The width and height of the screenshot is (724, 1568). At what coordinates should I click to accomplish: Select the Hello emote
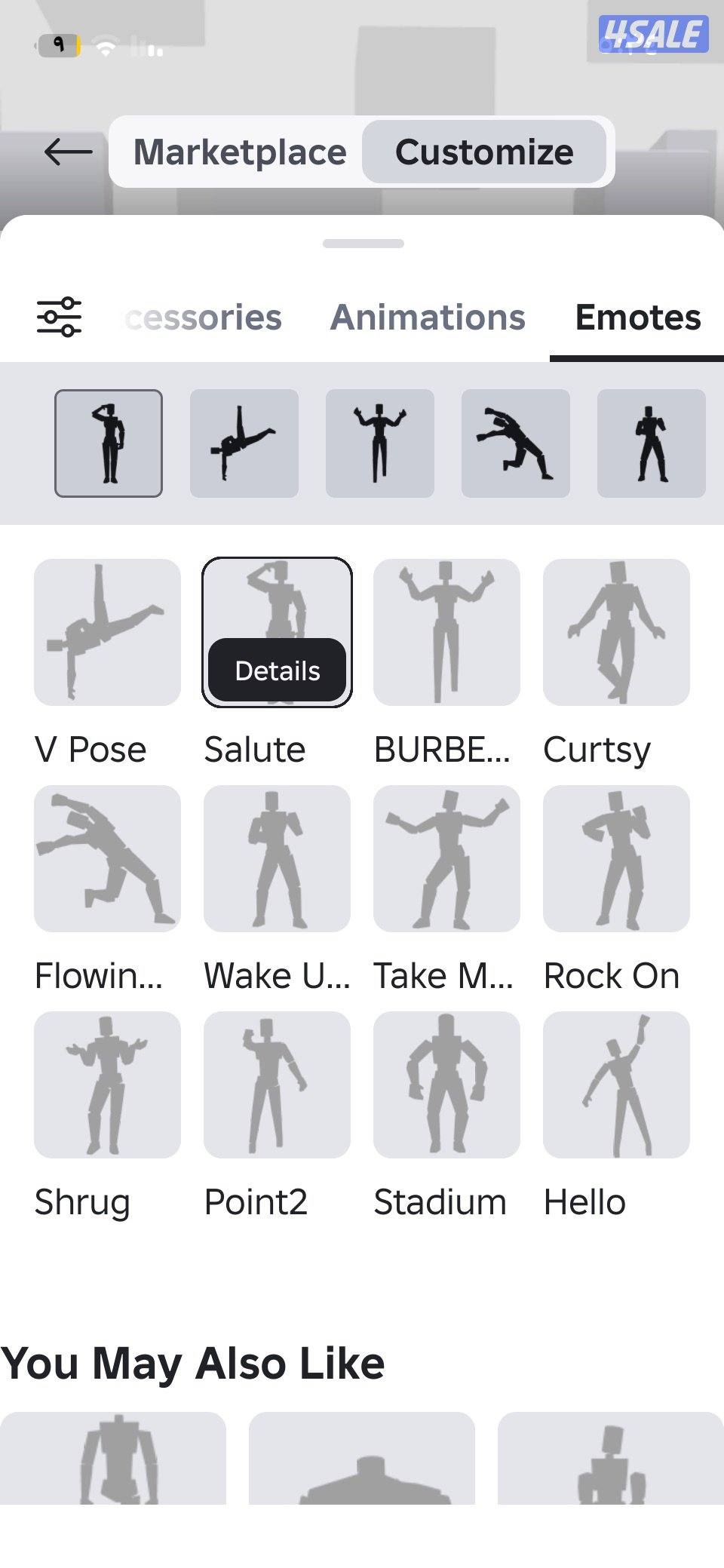click(616, 1085)
